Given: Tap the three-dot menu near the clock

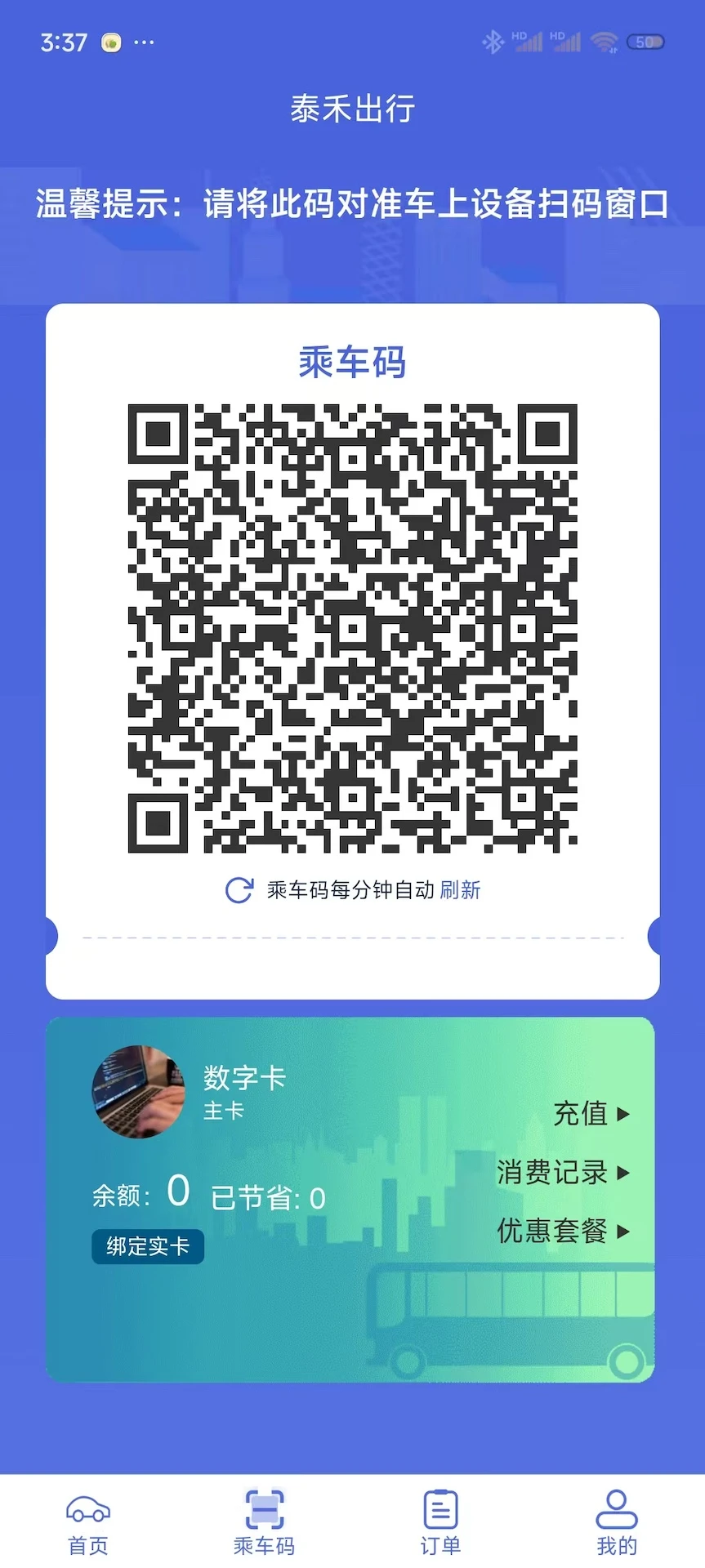Looking at the screenshot, I should pos(144,42).
